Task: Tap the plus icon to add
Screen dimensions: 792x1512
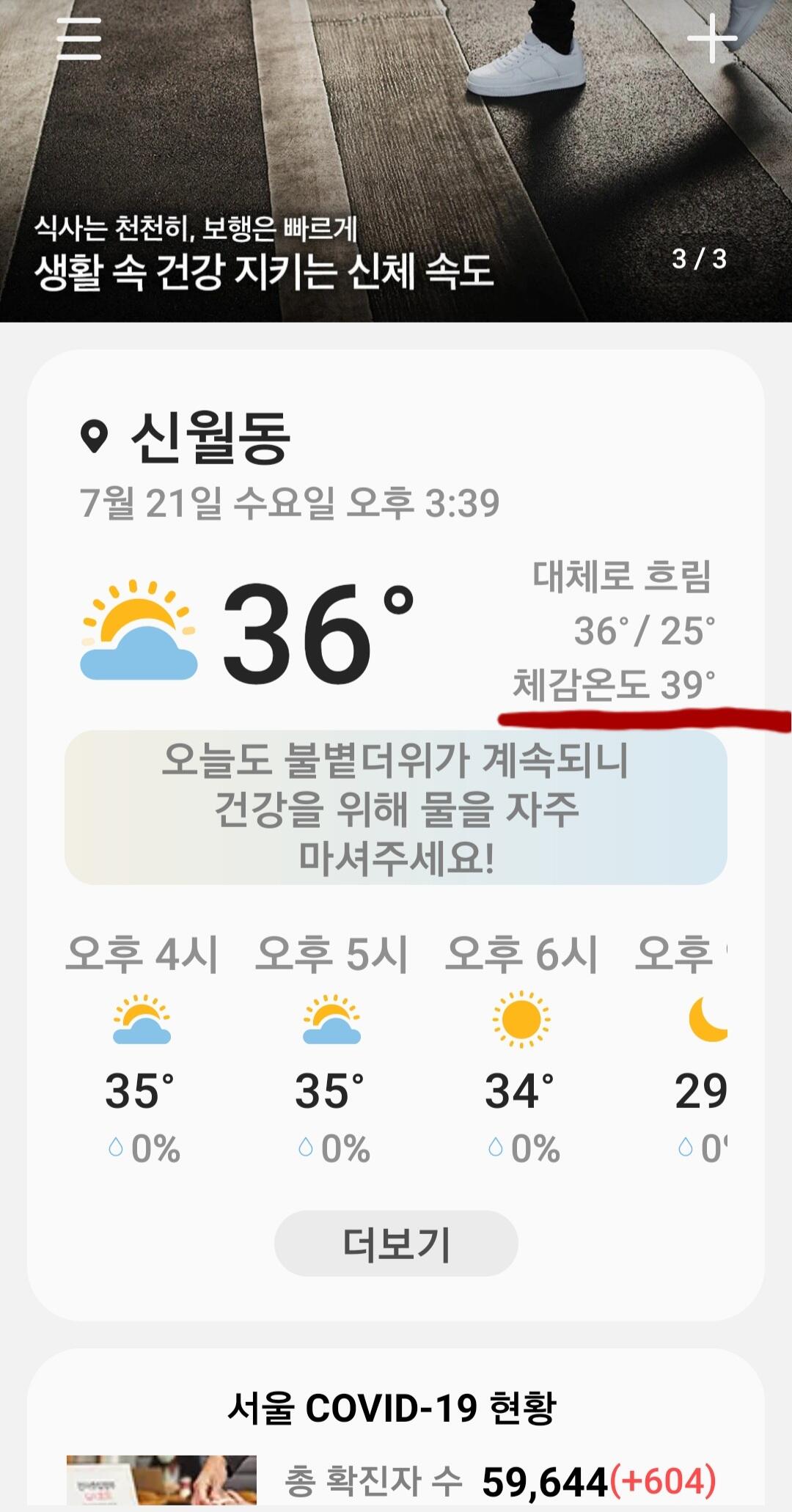Action: point(712,38)
